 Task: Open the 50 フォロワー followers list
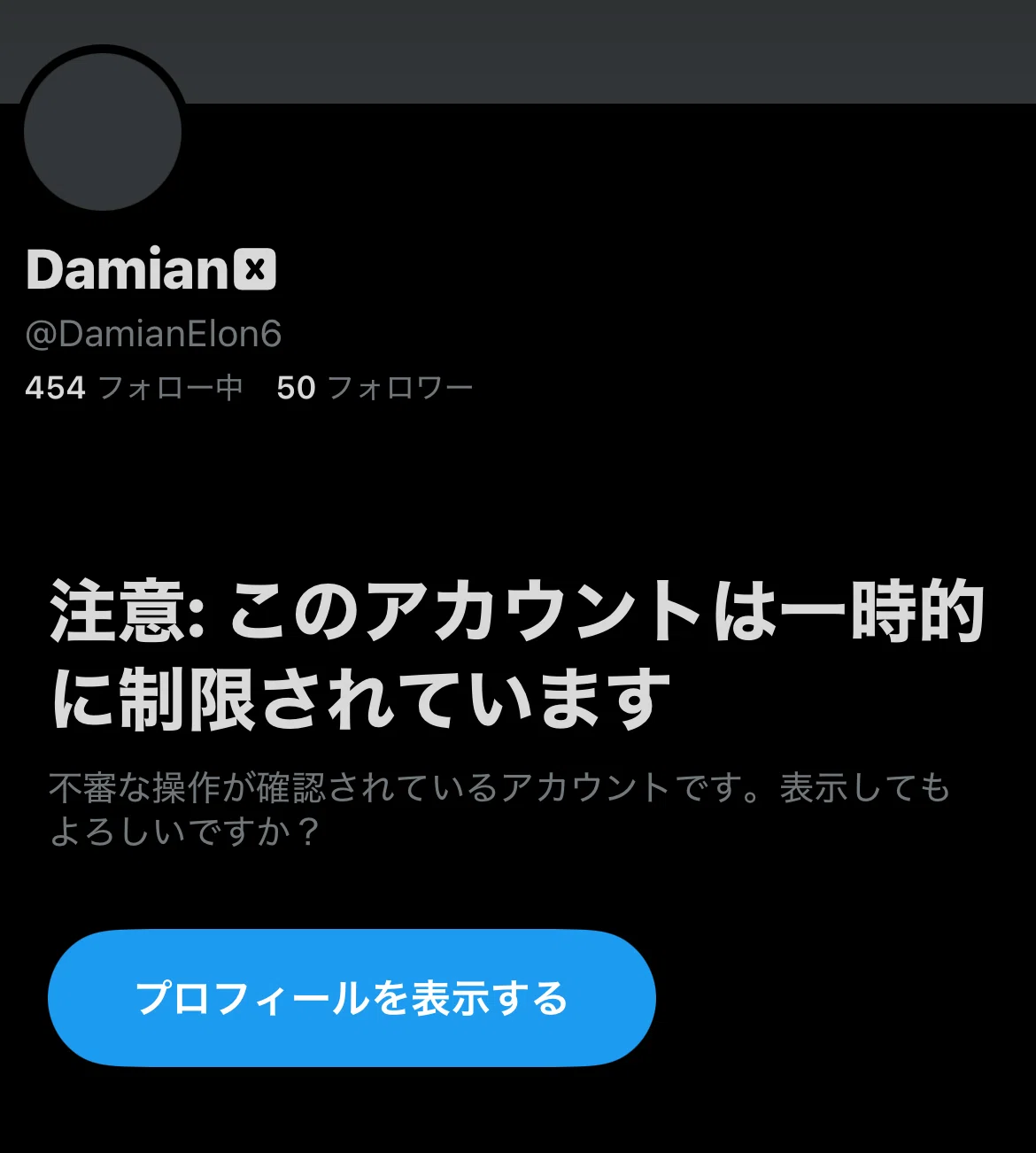(x=375, y=388)
